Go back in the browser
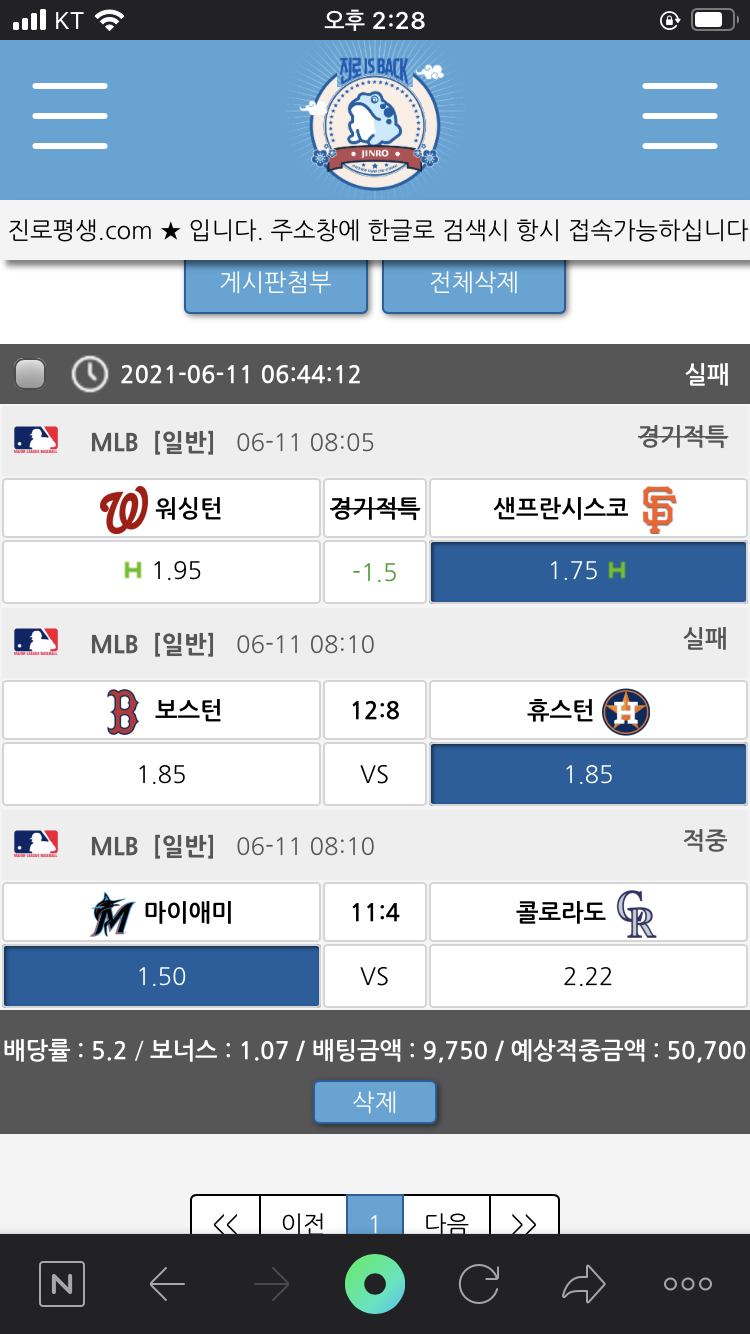 coord(167,1284)
